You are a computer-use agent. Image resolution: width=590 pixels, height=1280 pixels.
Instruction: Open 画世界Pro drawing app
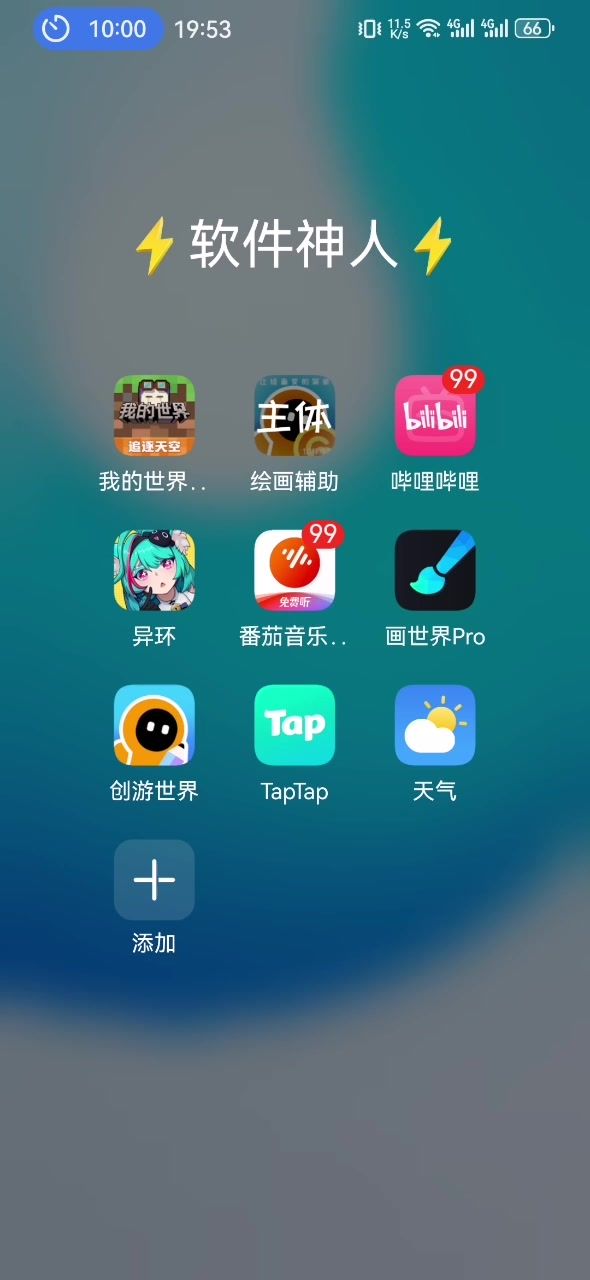(x=435, y=570)
